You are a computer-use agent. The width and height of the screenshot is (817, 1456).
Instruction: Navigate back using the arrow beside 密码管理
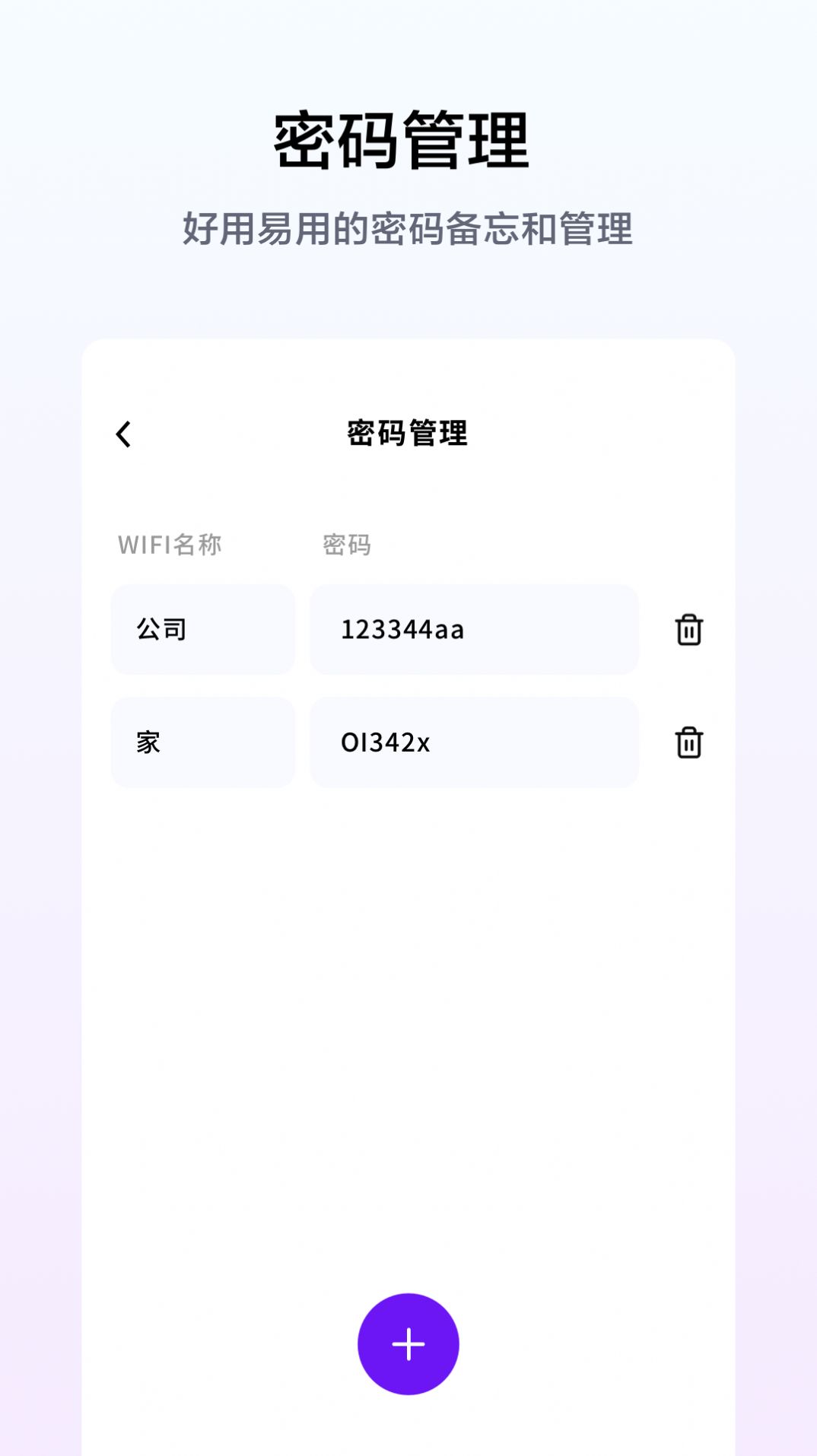(124, 435)
